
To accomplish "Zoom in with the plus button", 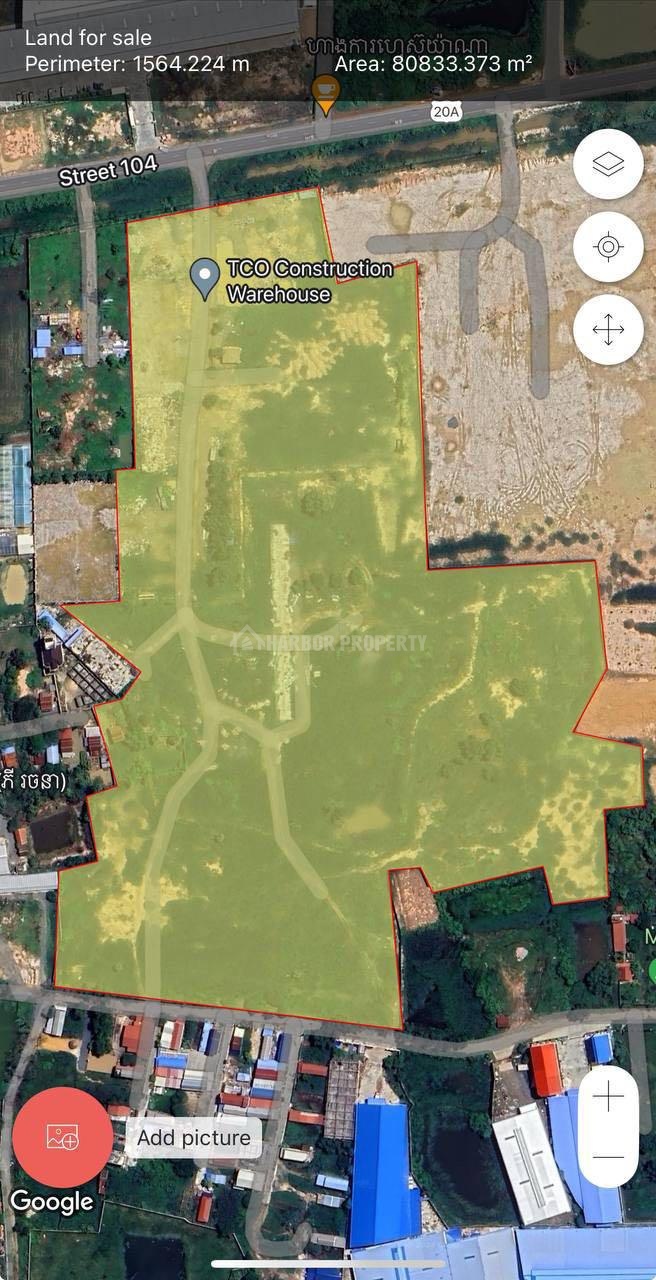I will (x=608, y=1096).
